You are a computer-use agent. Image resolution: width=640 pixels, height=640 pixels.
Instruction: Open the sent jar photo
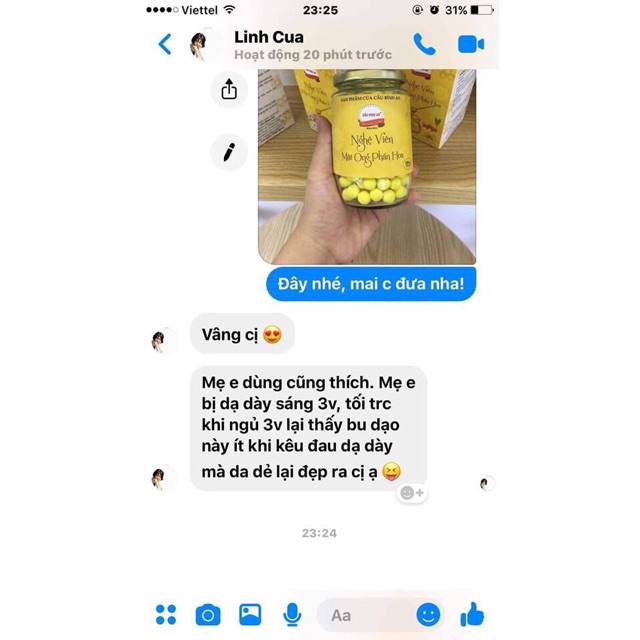(367, 165)
